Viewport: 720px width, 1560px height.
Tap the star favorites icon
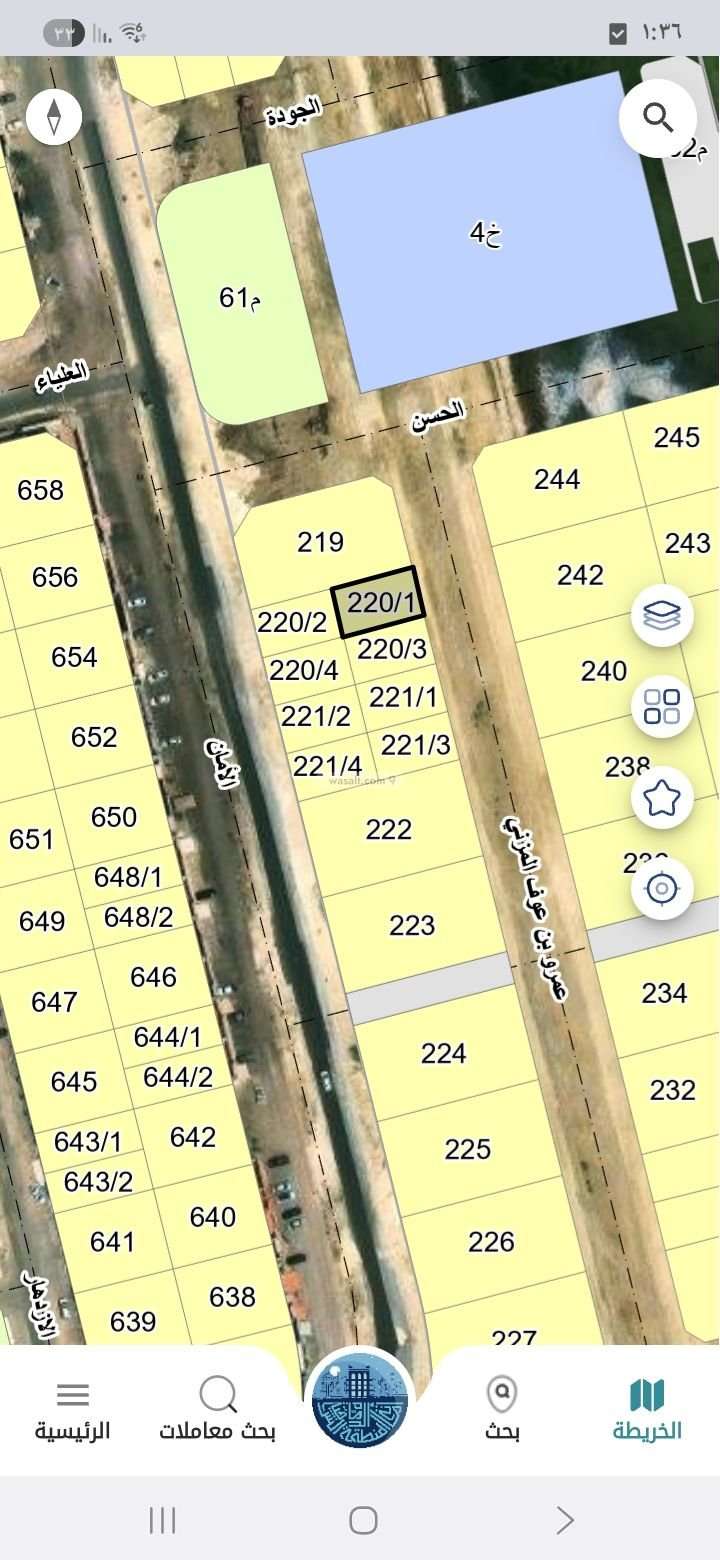pos(662,796)
